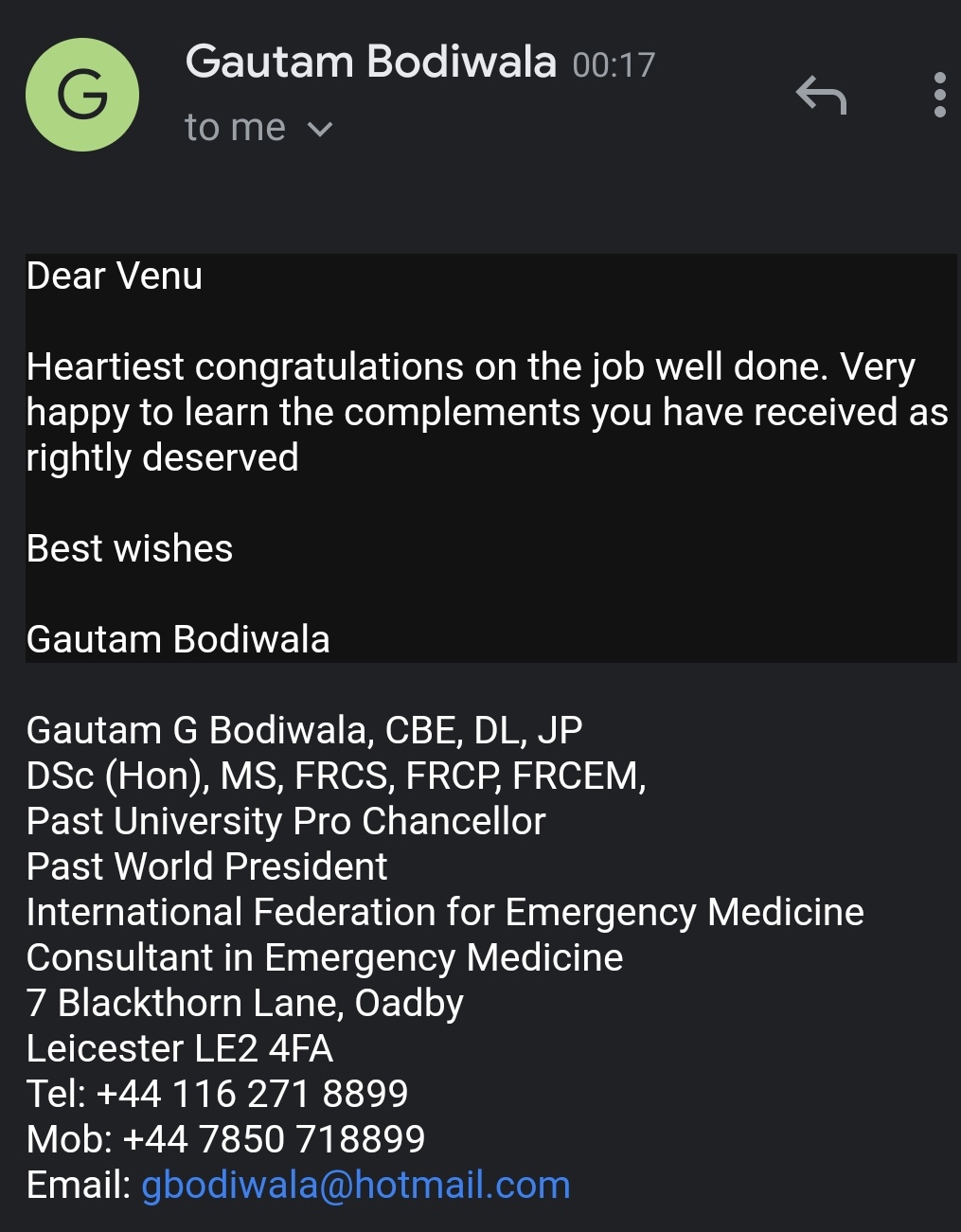The width and height of the screenshot is (961, 1232).
Task: Expand the 'to me' recipient details
Action: point(320,129)
